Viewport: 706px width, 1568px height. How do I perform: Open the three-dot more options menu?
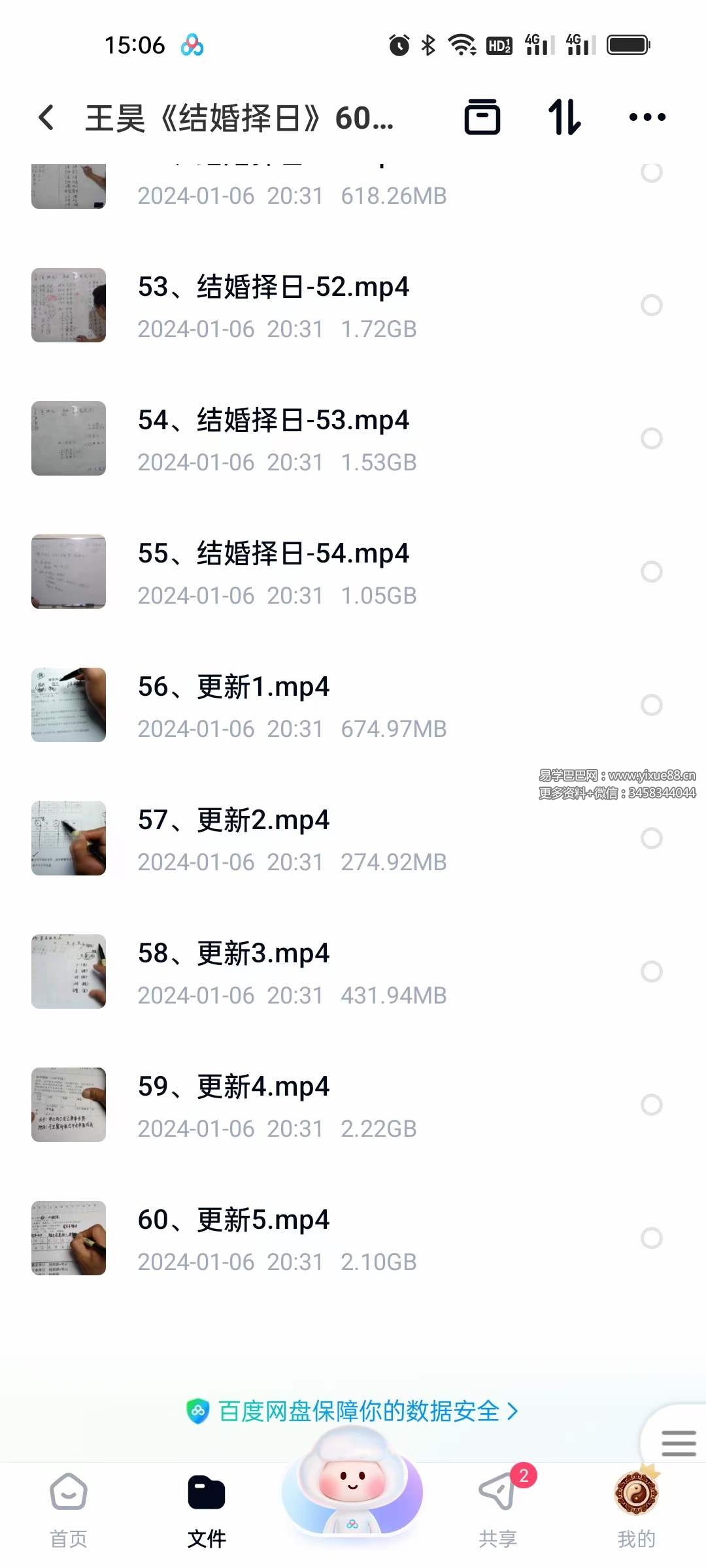647,118
